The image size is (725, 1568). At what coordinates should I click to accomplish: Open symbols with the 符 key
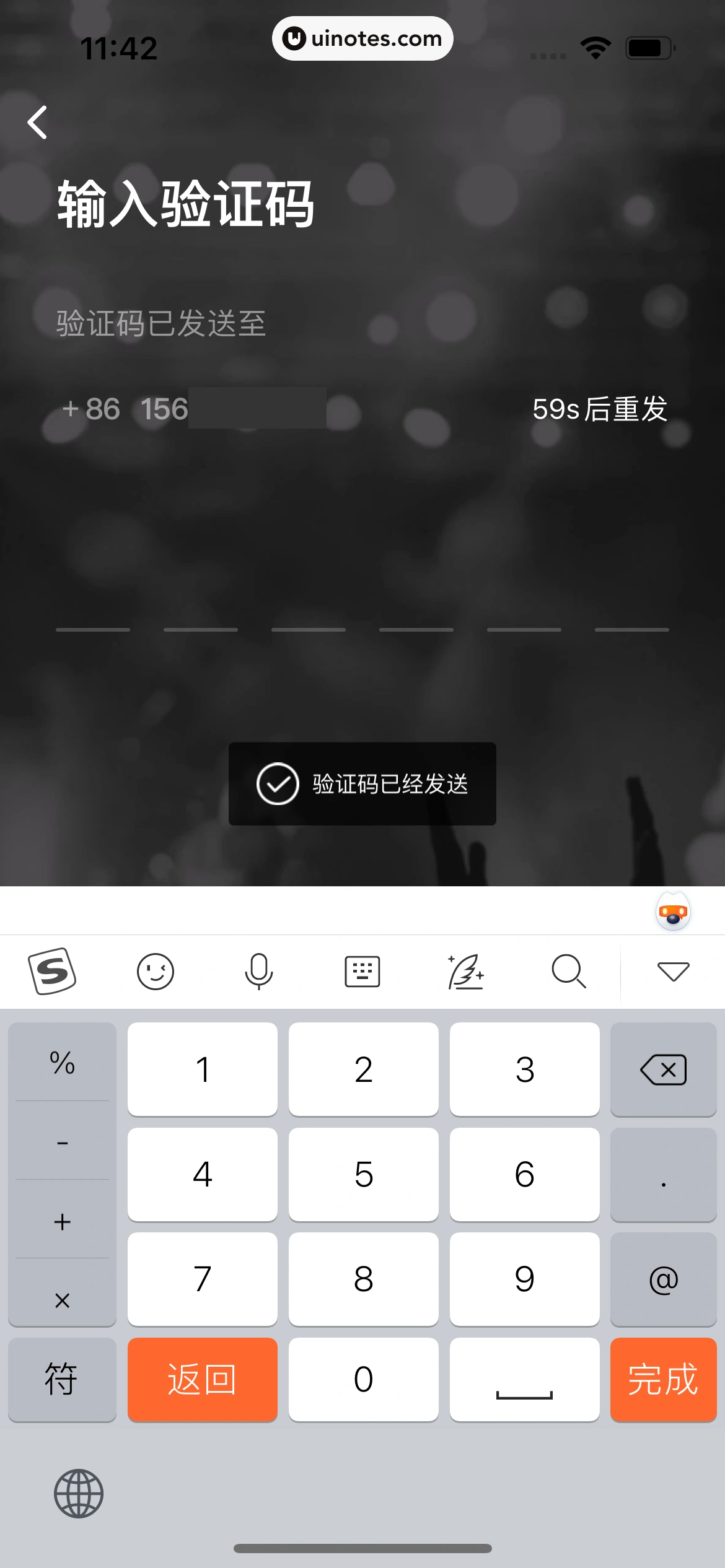pyautogui.click(x=62, y=1381)
